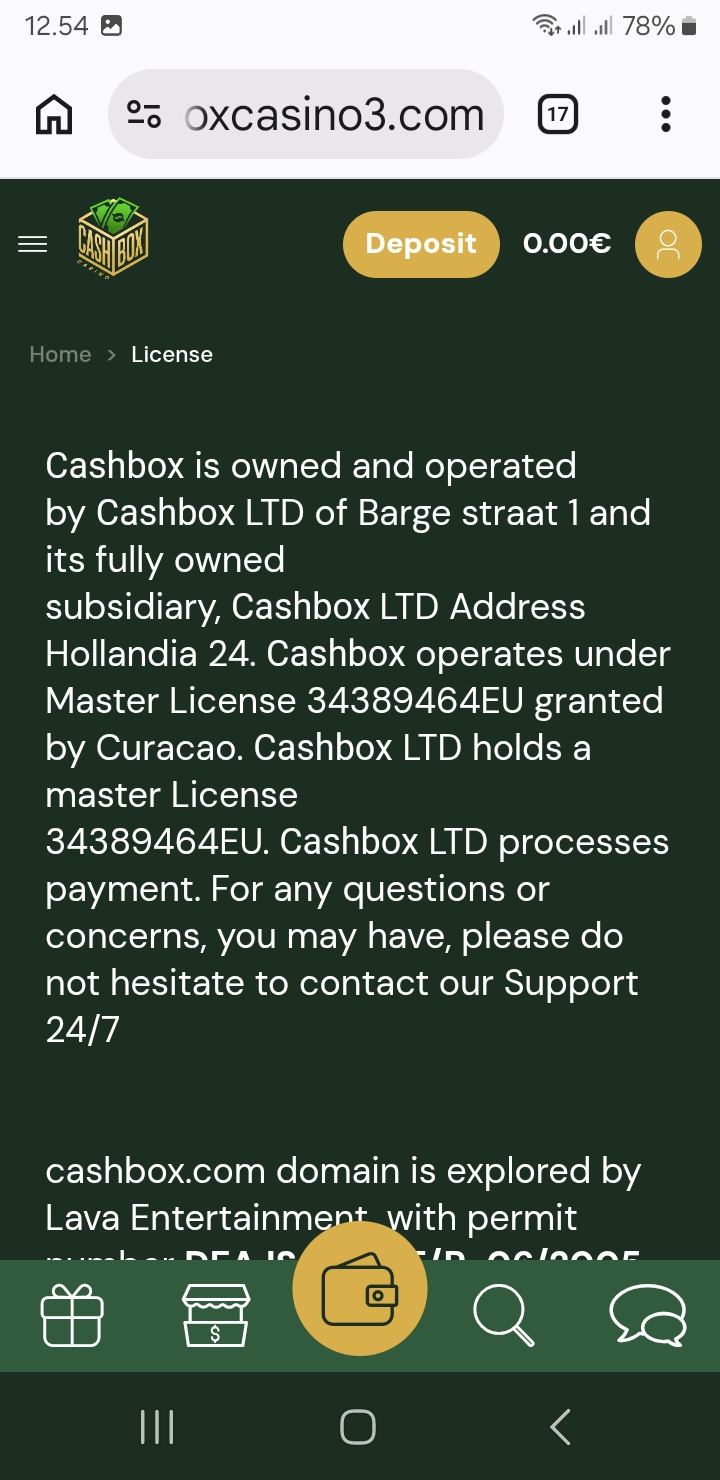The image size is (720, 1480).
Task: Open the search magnifier in the bottom bar
Action: 503,1315
